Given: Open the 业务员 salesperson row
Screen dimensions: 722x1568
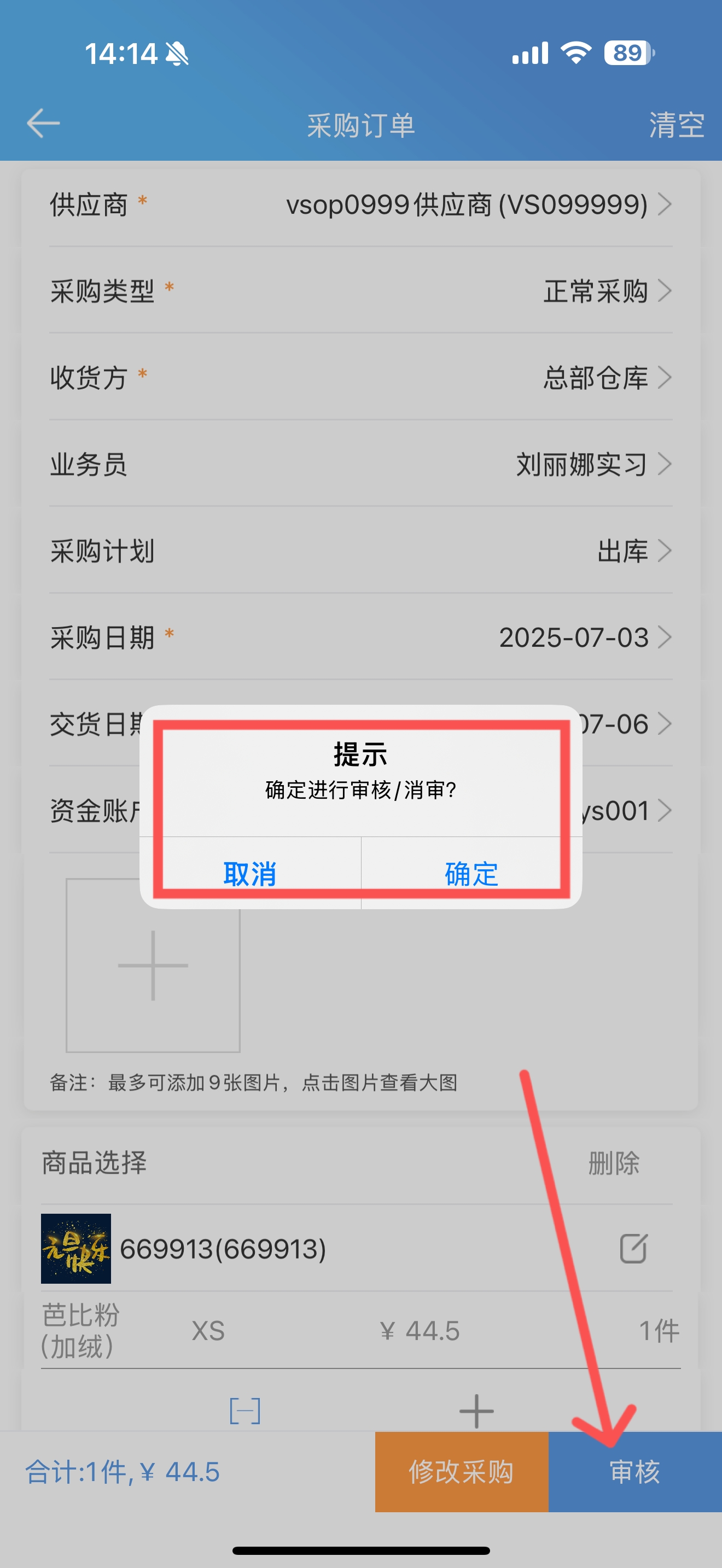Looking at the screenshot, I should [361, 464].
